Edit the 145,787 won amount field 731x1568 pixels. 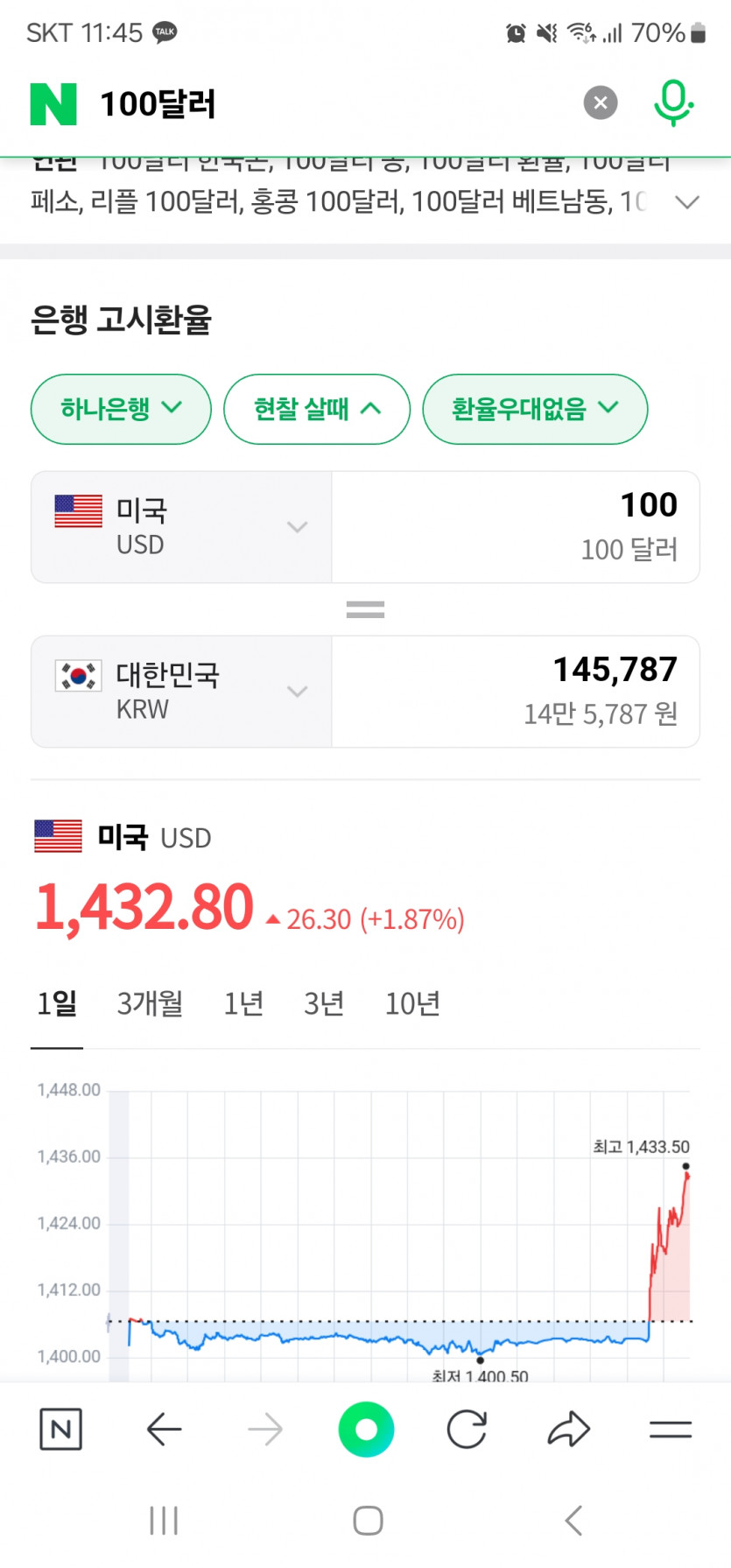(x=516, y=692)
